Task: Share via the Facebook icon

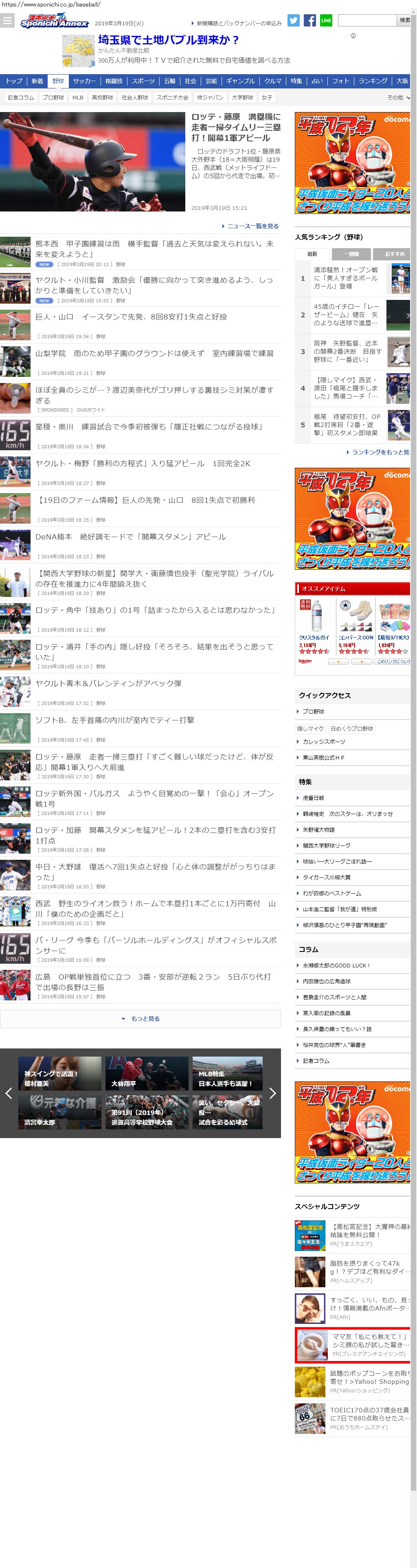Action: [310, 20]
